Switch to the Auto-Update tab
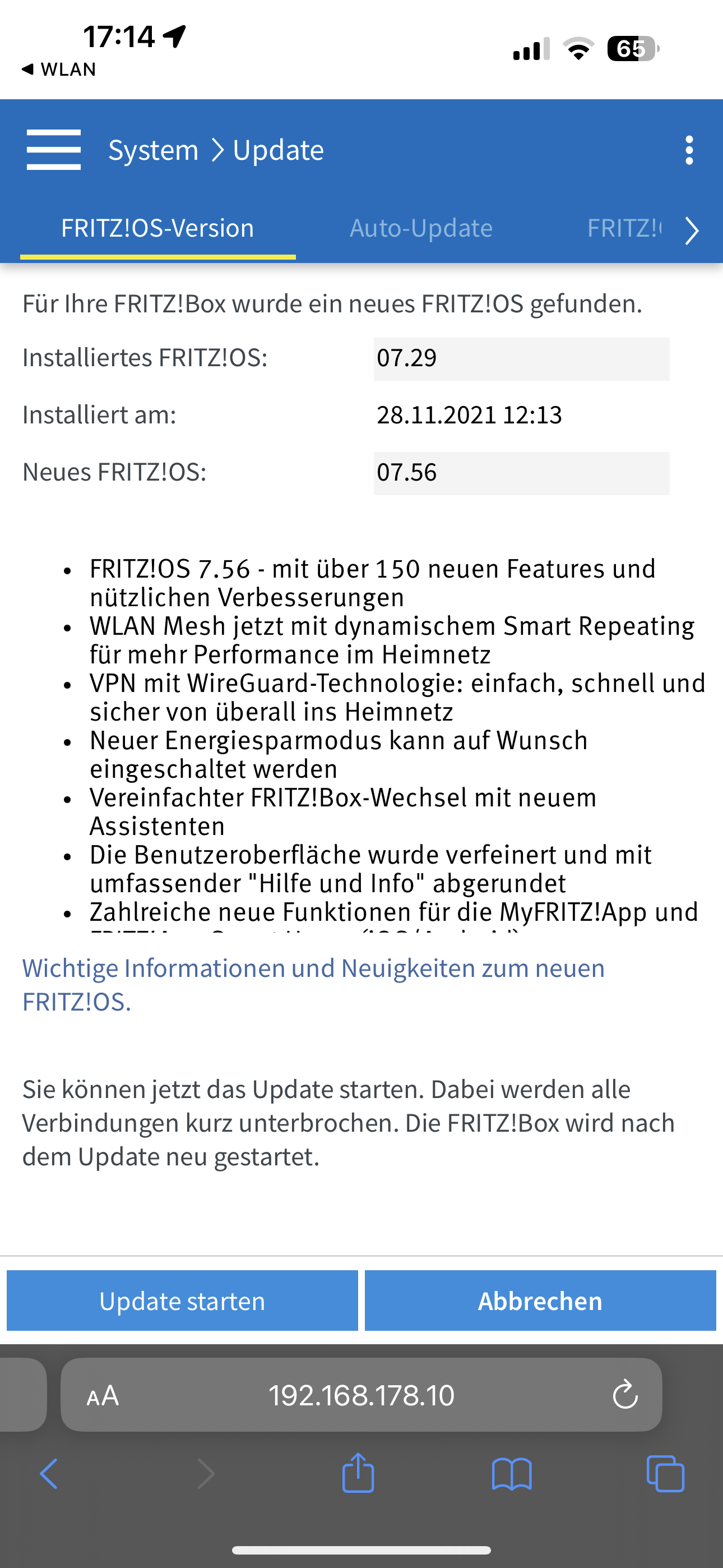 coord(420,228)
